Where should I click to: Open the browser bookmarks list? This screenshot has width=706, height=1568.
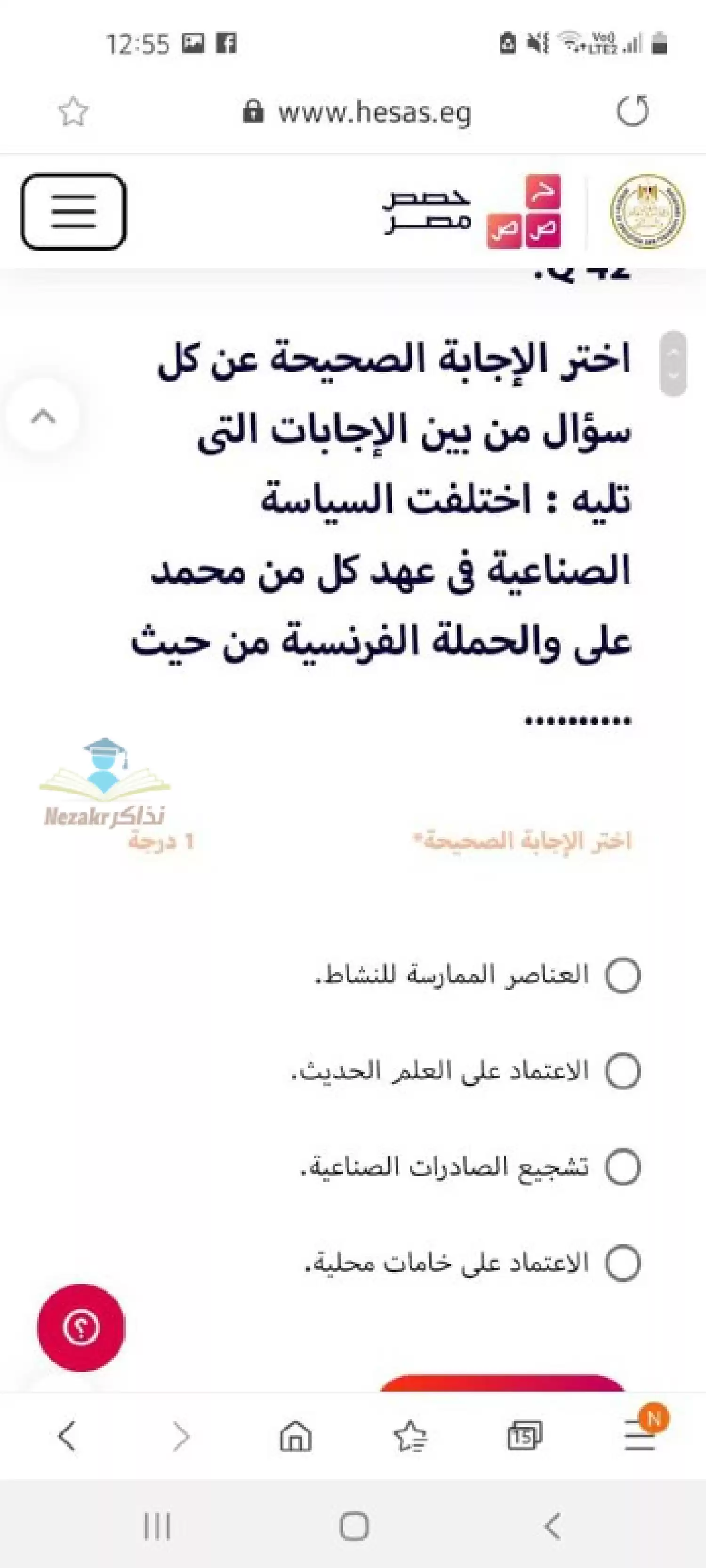click(x=410, y=1437)
